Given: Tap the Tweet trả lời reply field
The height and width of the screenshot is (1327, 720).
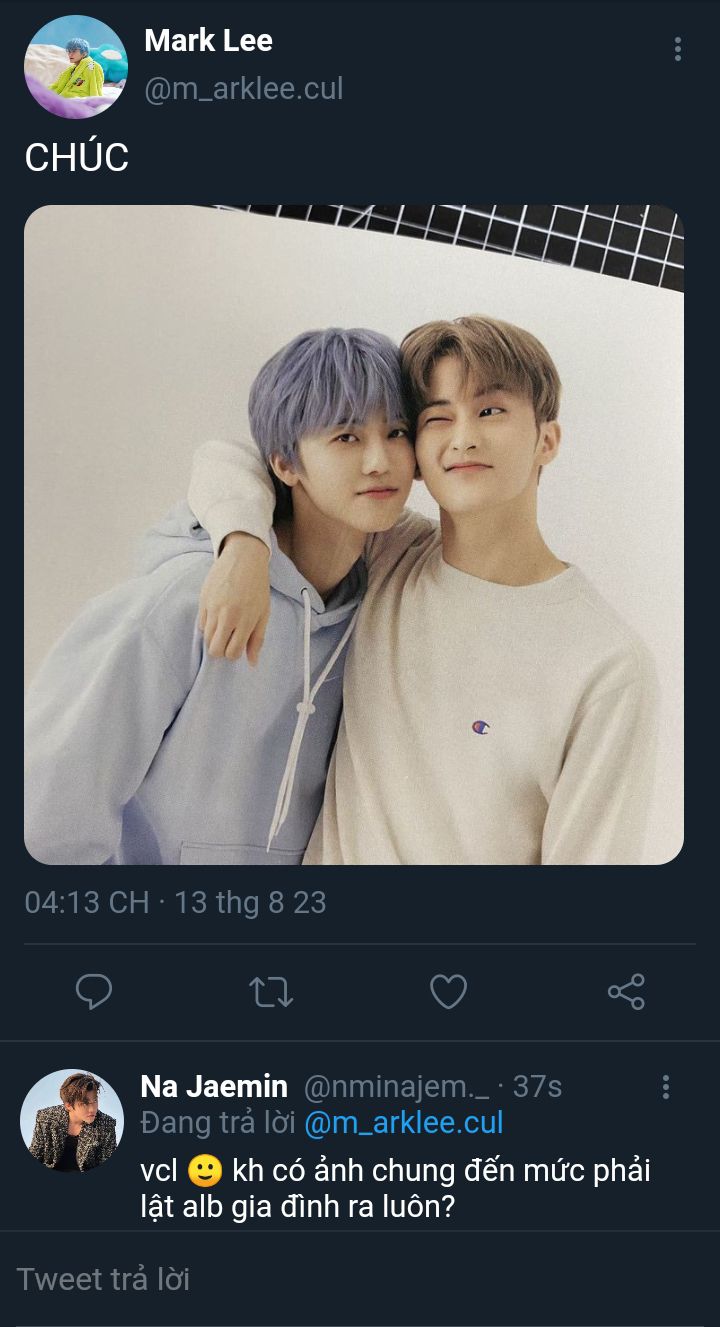Looking at the screenshot, I should coord(360,1279).
